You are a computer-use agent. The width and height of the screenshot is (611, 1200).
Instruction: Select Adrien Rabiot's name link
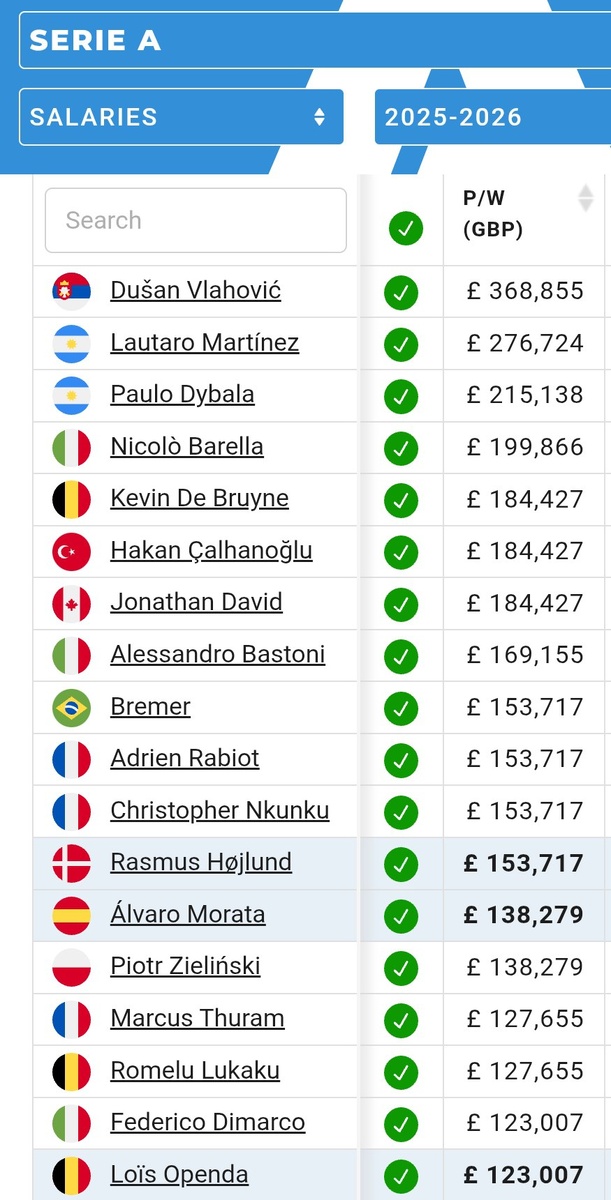185,758
